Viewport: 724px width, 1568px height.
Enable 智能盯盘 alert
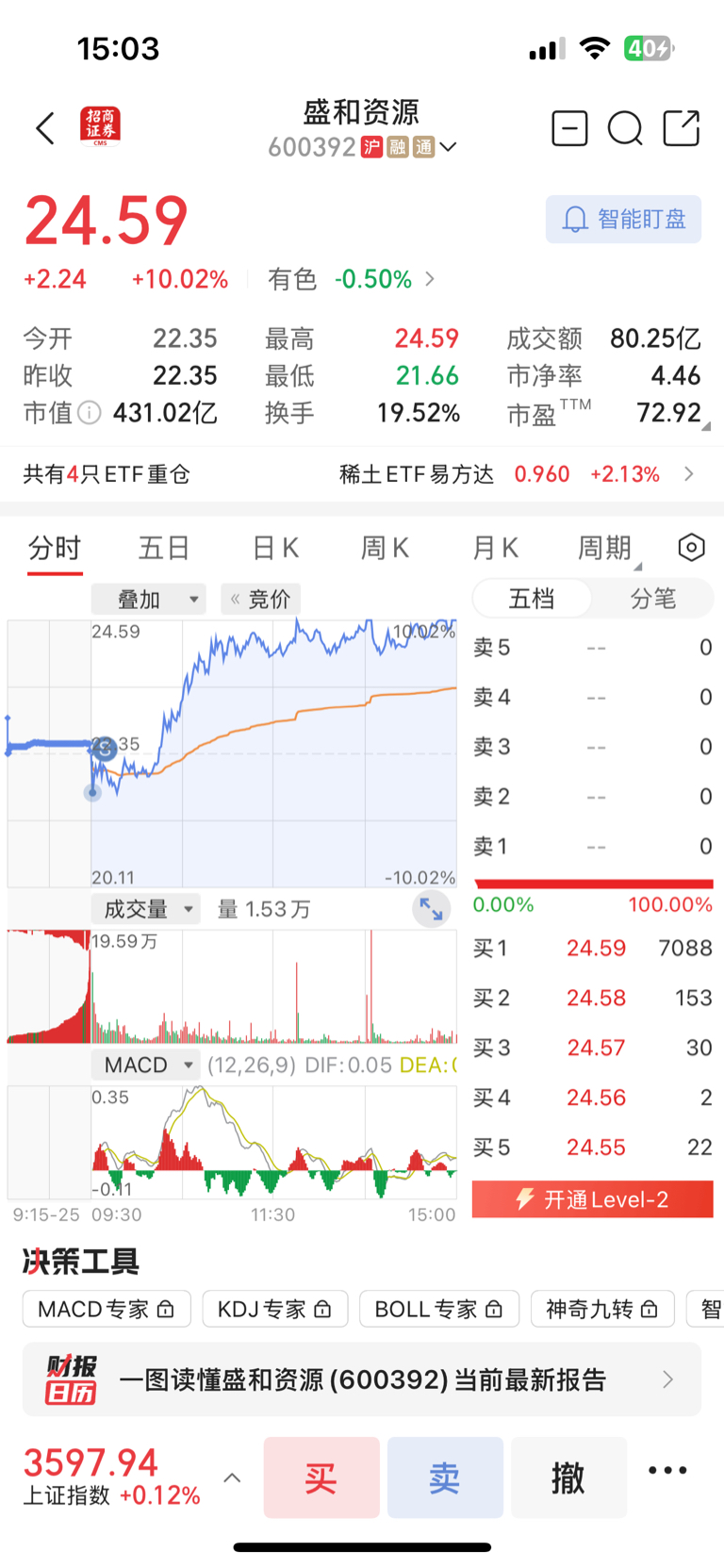pyautogui.click(x=623, y=220)
